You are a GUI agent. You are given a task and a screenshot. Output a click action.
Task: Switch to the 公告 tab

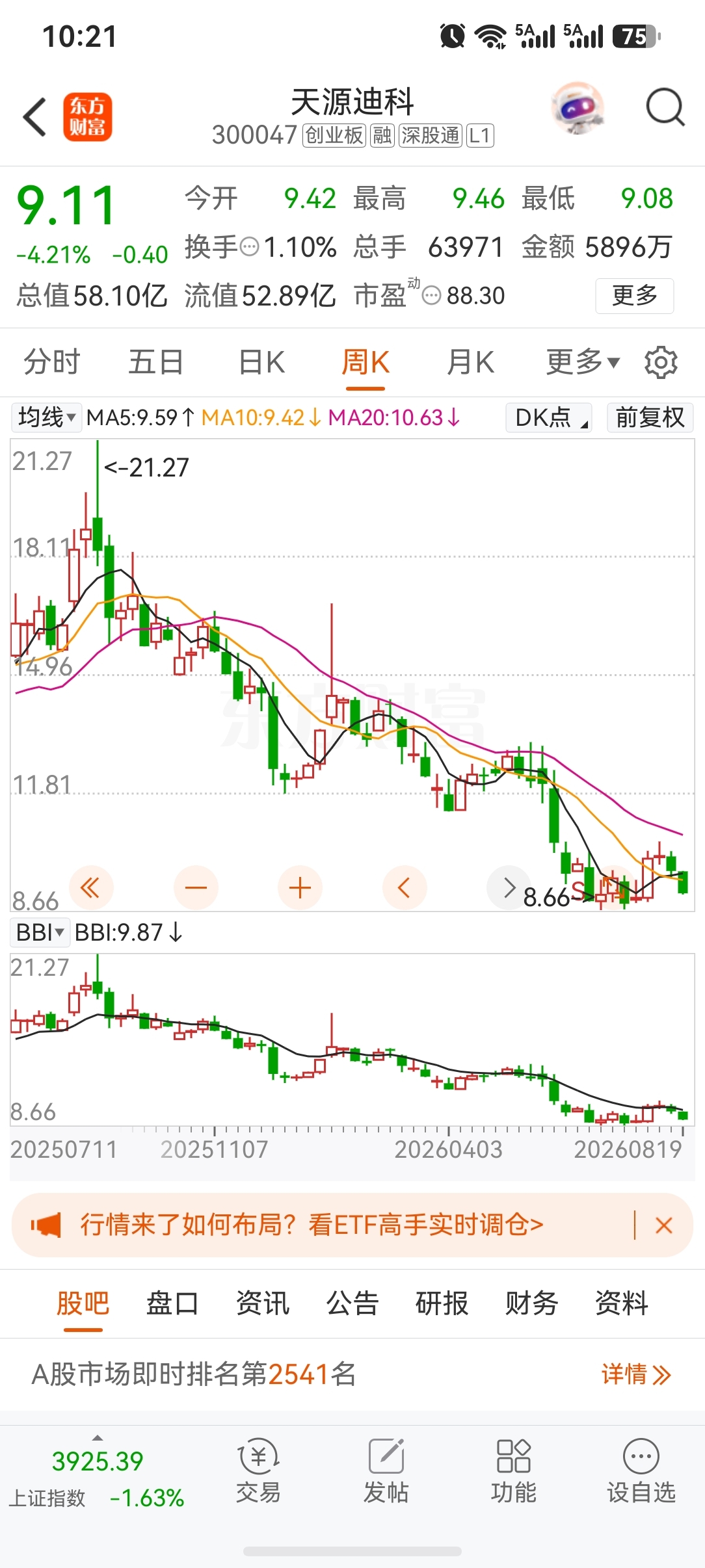pos(352,1303)
